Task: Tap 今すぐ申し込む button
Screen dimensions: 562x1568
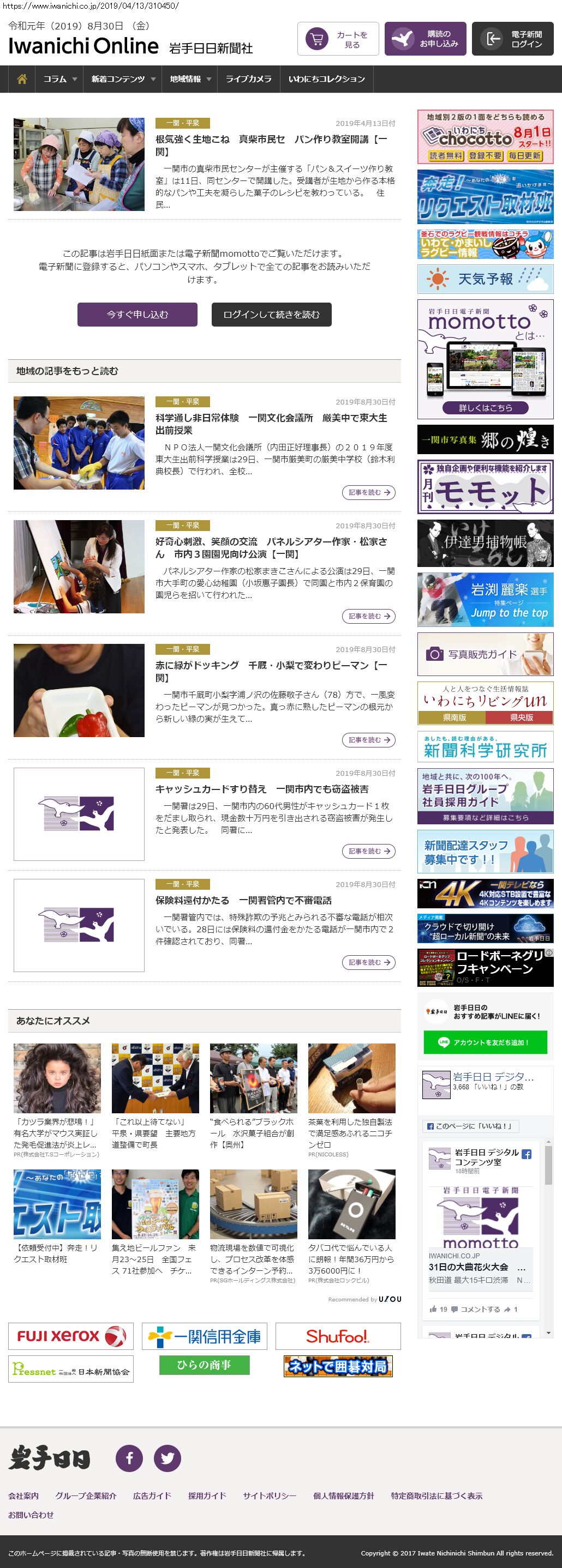Action: (x=137, y=315)
